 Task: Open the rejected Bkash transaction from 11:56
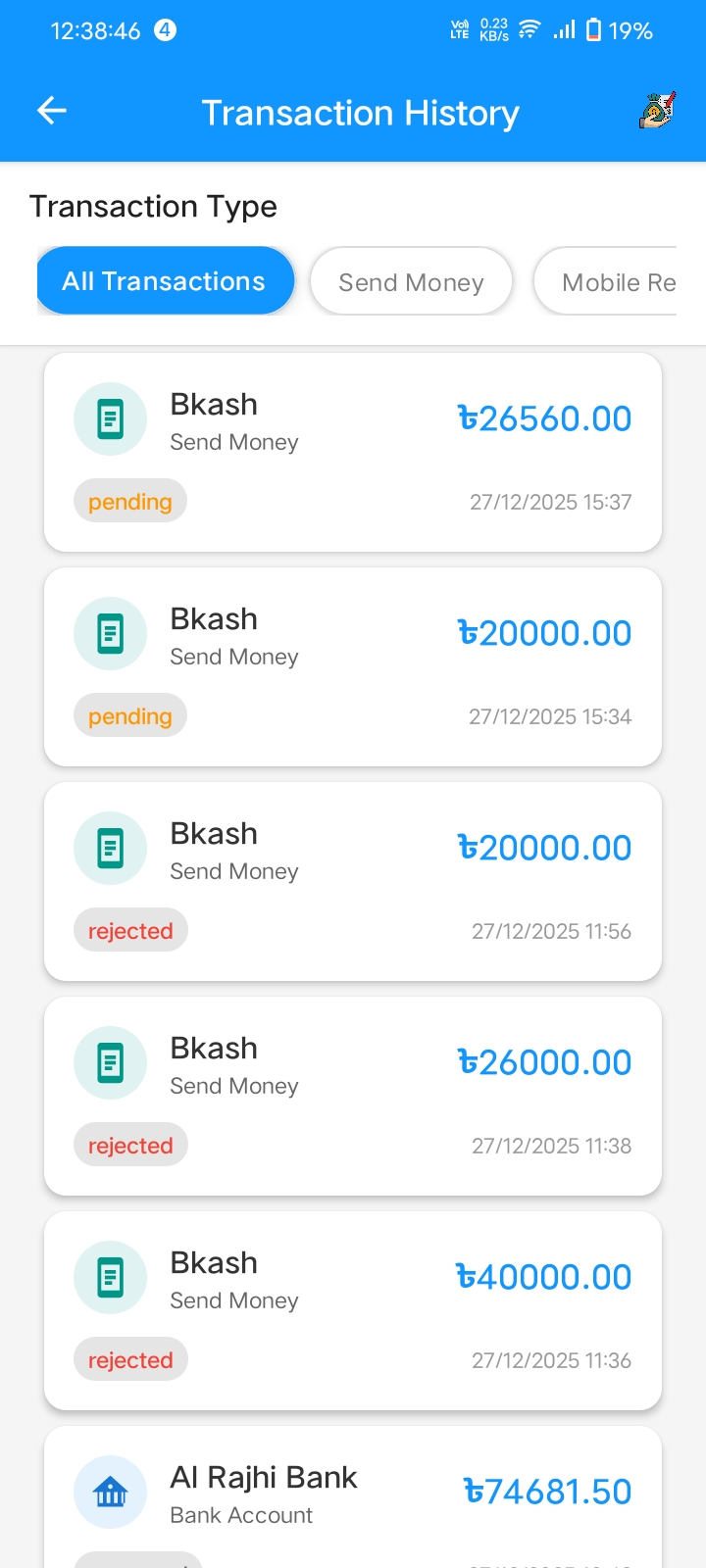pos(353,881)
